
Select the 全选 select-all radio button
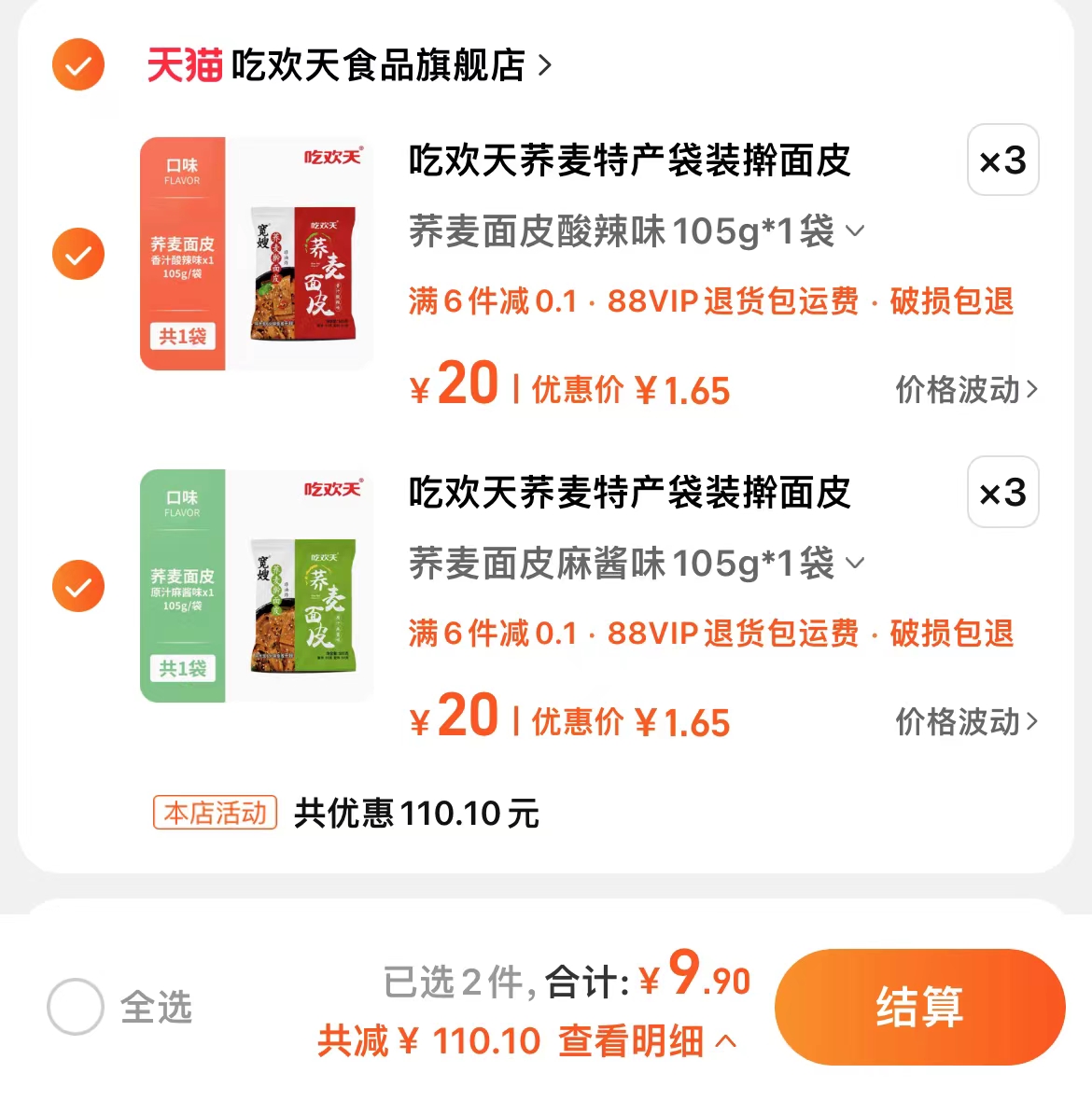[x=77, y=1006]
